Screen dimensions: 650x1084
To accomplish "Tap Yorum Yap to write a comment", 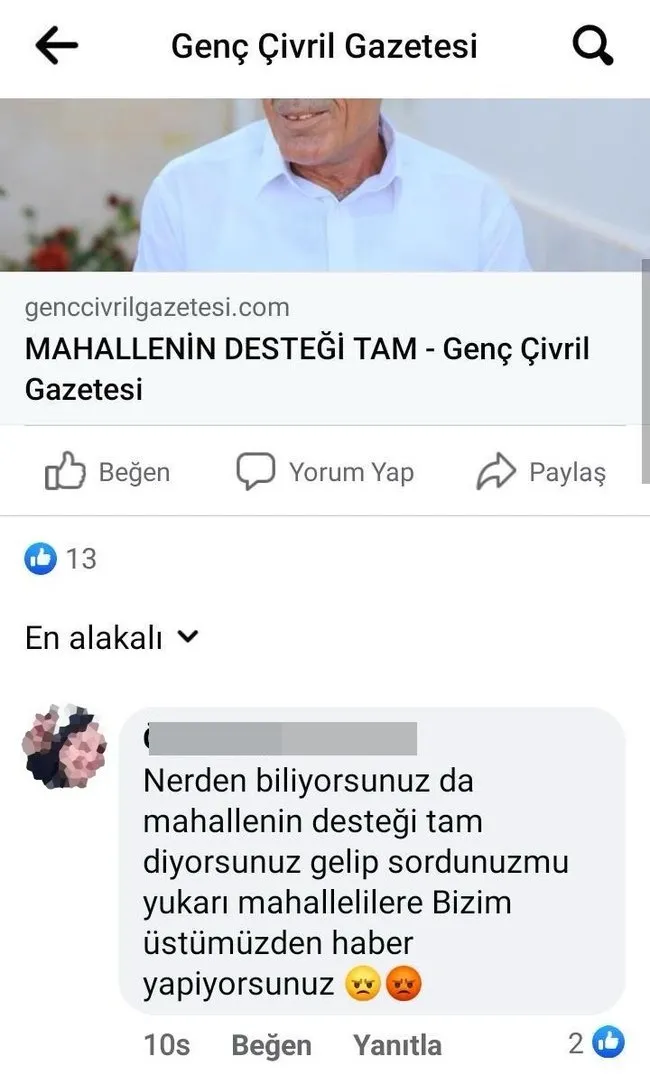I will 325,472.
